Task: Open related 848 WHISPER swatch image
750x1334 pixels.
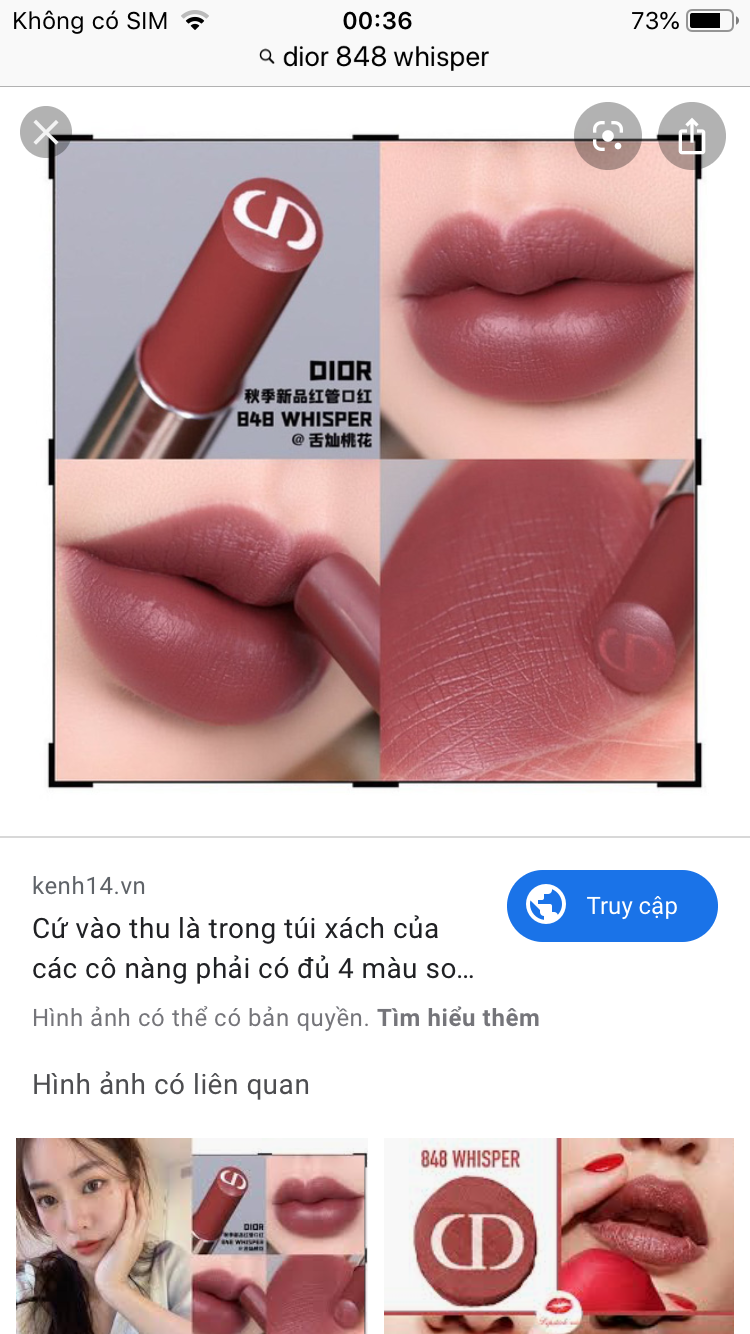Action: pyautogui.click(x=559, y=1235)
